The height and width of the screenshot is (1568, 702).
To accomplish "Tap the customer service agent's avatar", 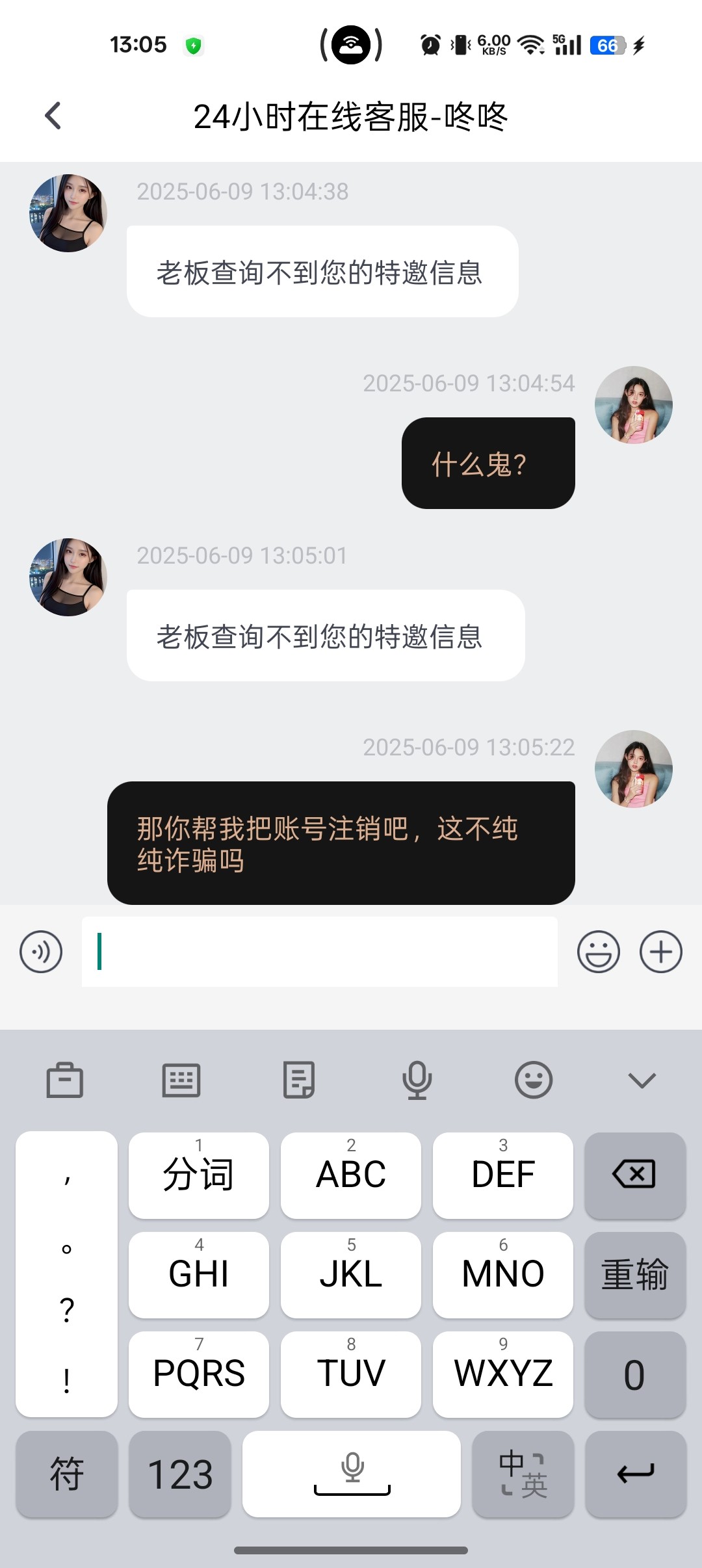I will 68,213.
